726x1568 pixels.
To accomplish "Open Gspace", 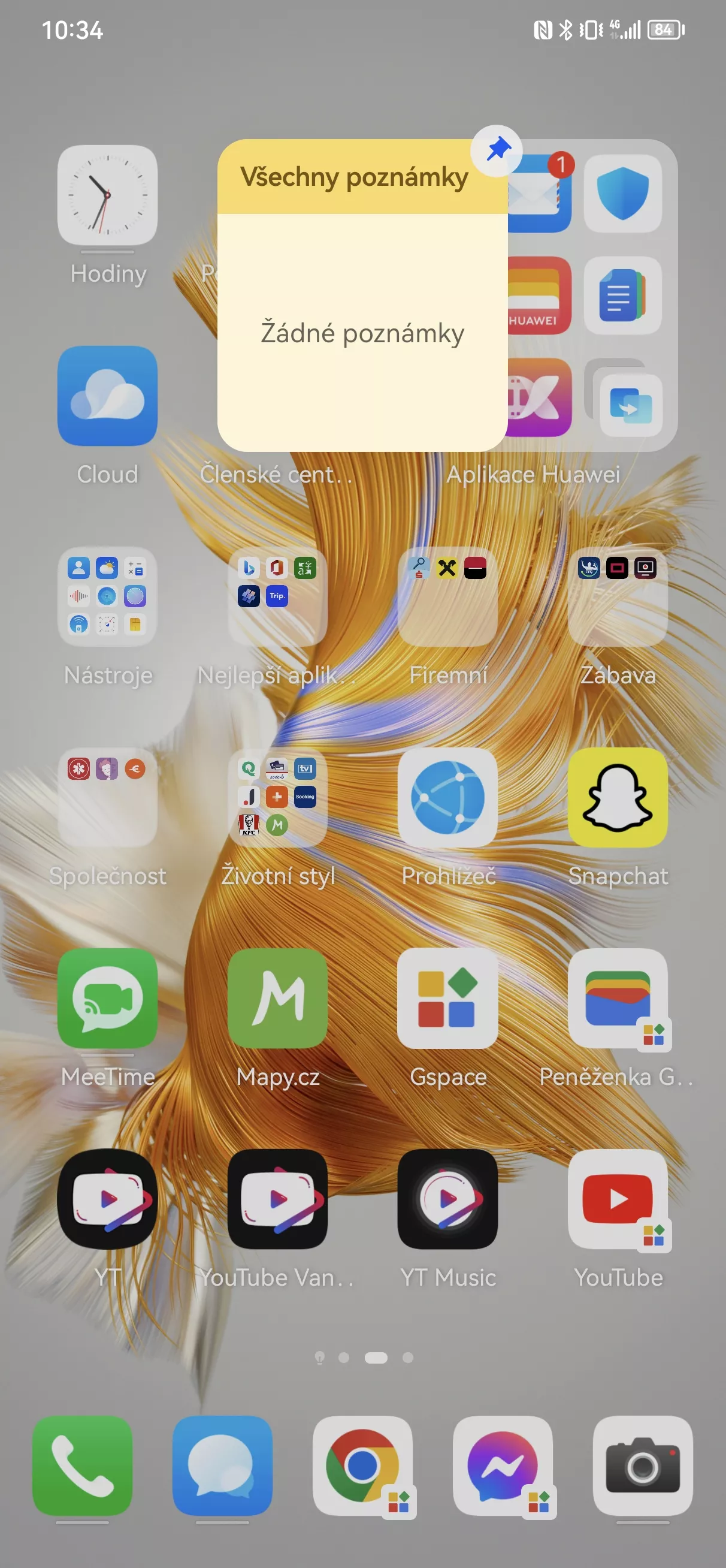I will (448, 998).
